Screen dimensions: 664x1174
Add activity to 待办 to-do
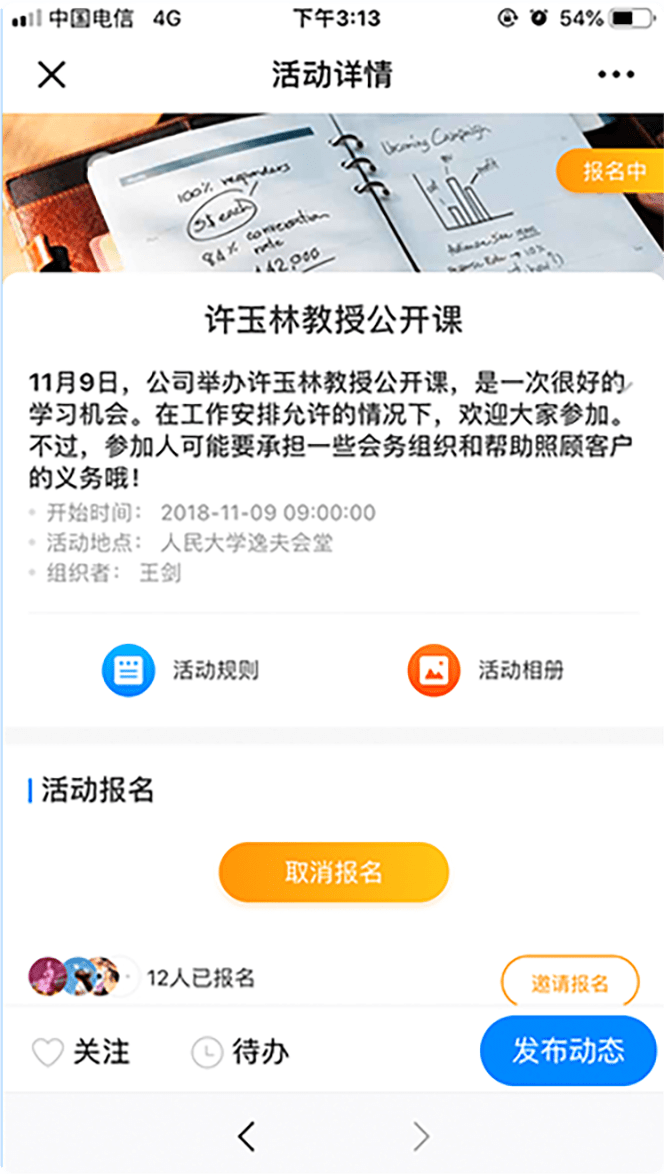coord(240,1051)
